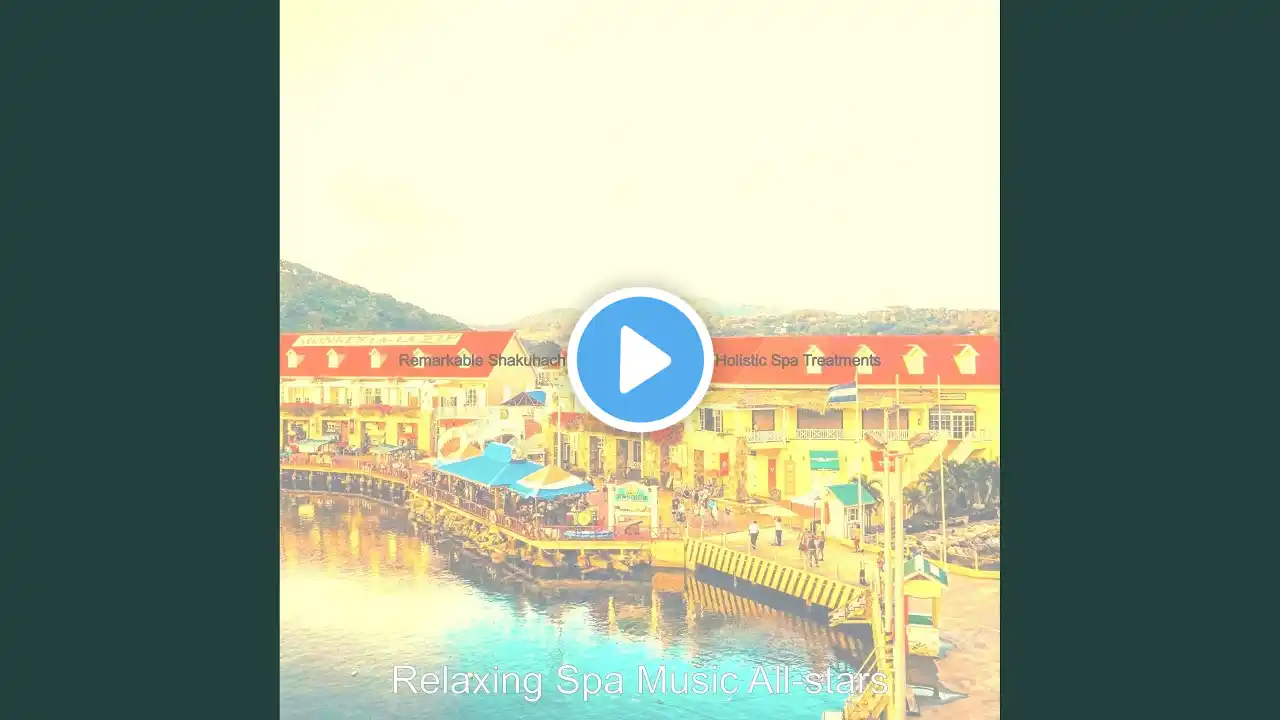Viewport: 1280px width, 720px height.
Task: Play the Relaxing Spa Music video
Action: point(640,360)
